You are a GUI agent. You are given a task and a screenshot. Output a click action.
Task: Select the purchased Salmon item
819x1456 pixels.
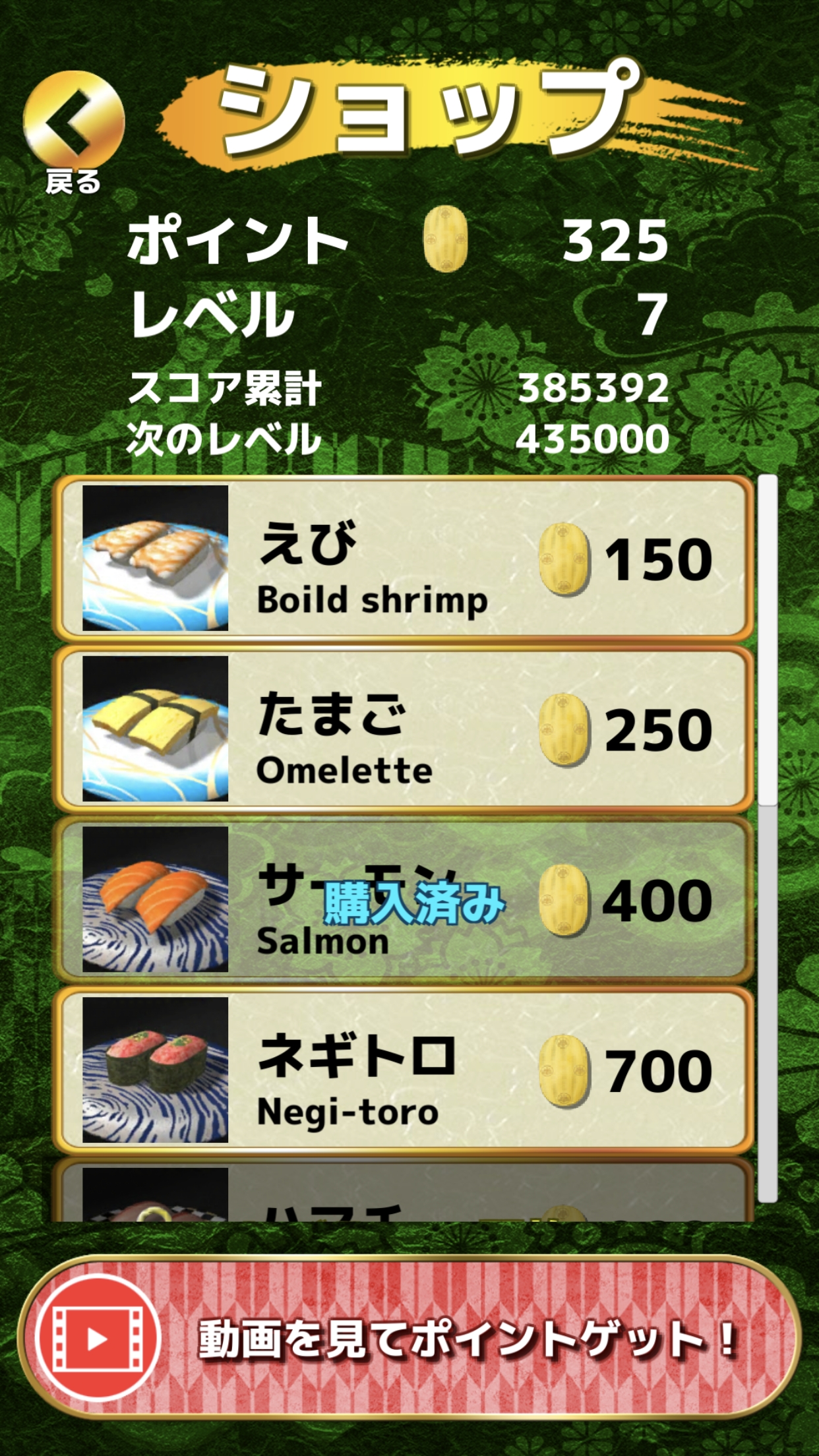pos(402,899)
